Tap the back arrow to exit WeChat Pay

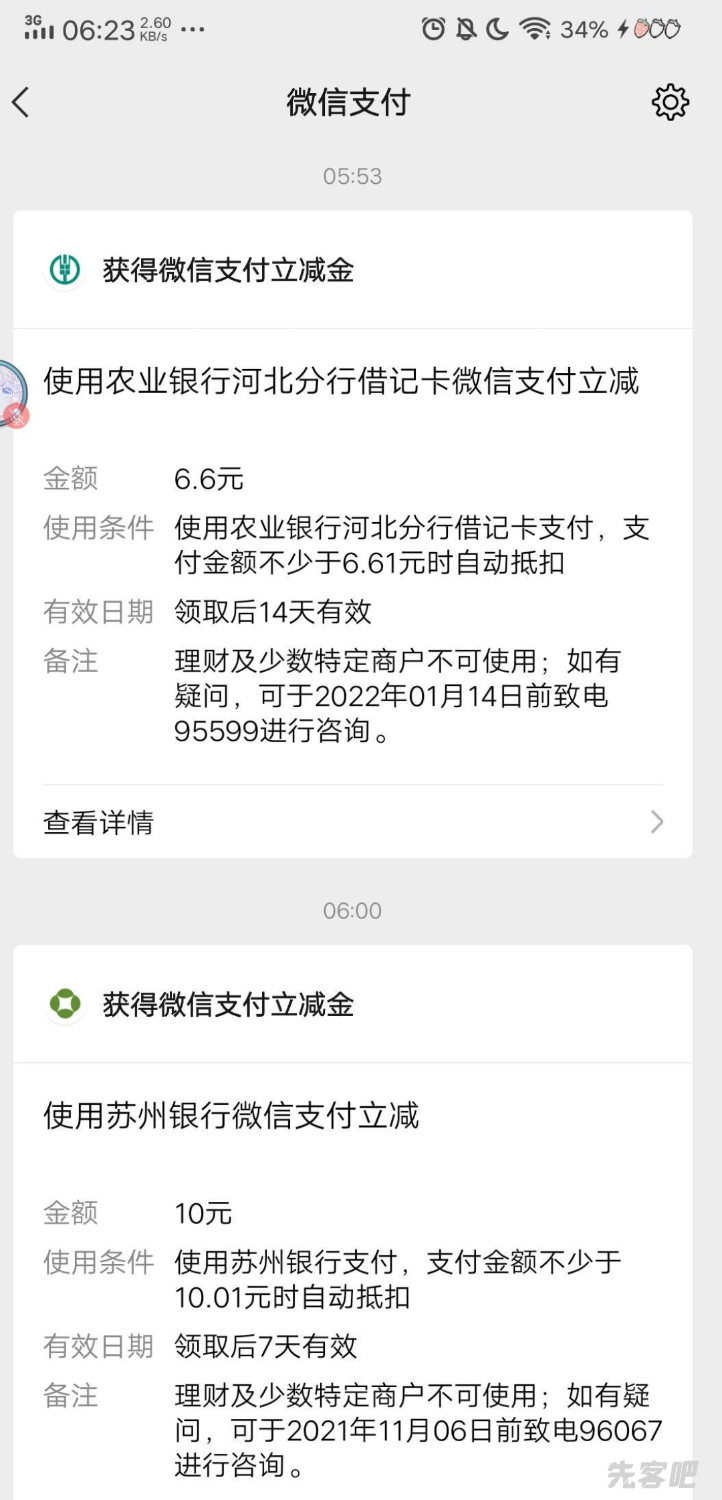[x=22, y=102]
